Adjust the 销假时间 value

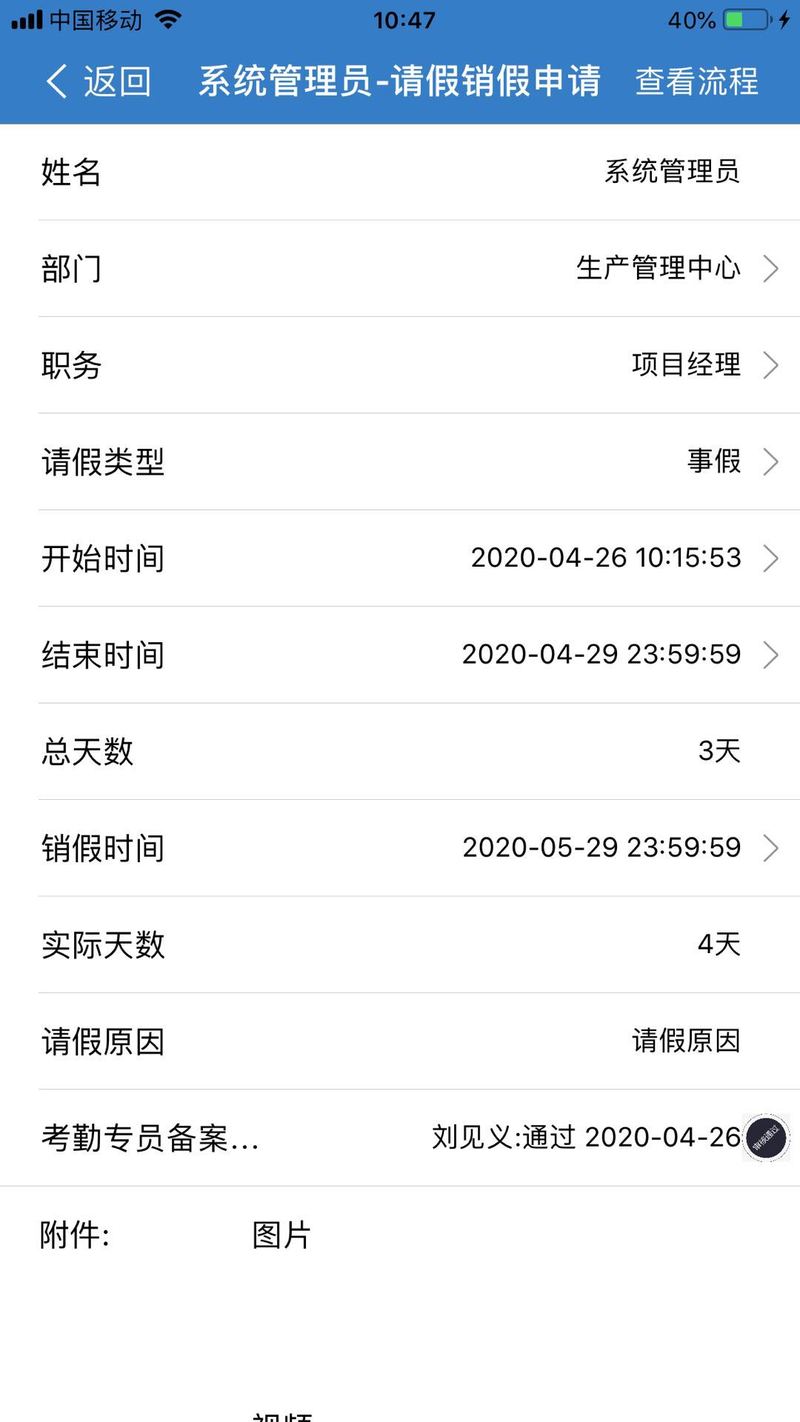(x=601, y=848)
